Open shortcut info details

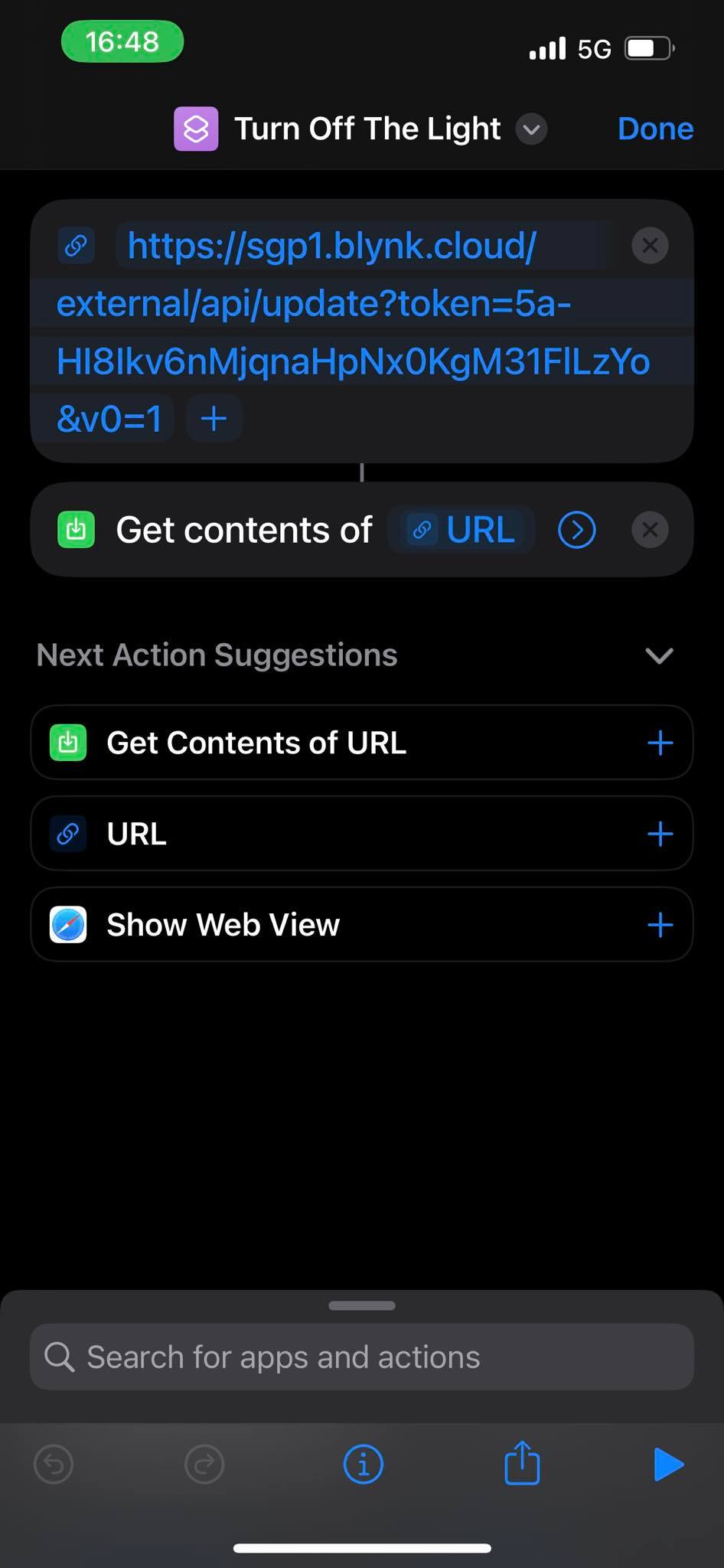tap(363, 1465)
